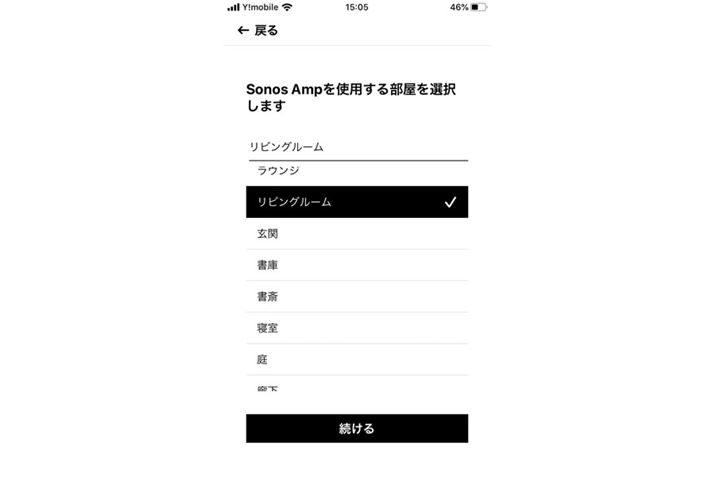Choose 玄関 as the room

356,234
